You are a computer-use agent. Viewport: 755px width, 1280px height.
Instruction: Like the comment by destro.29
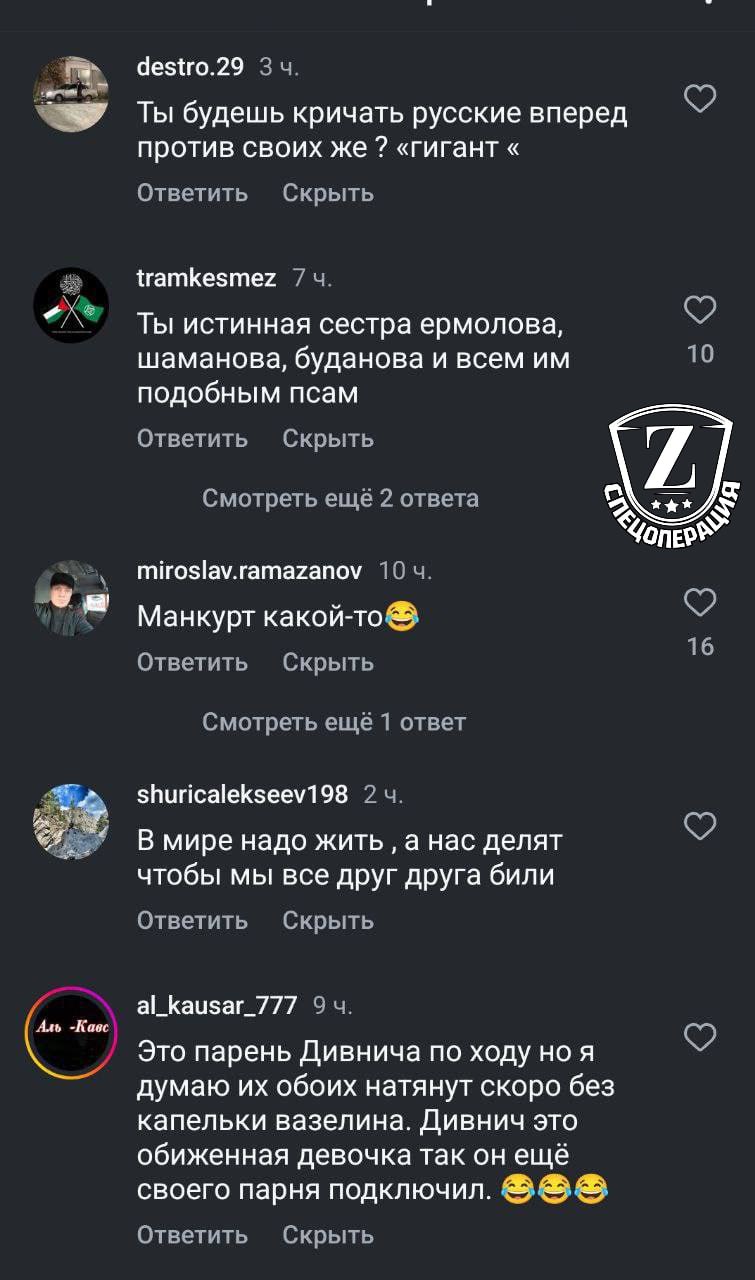tap(700, 98)
